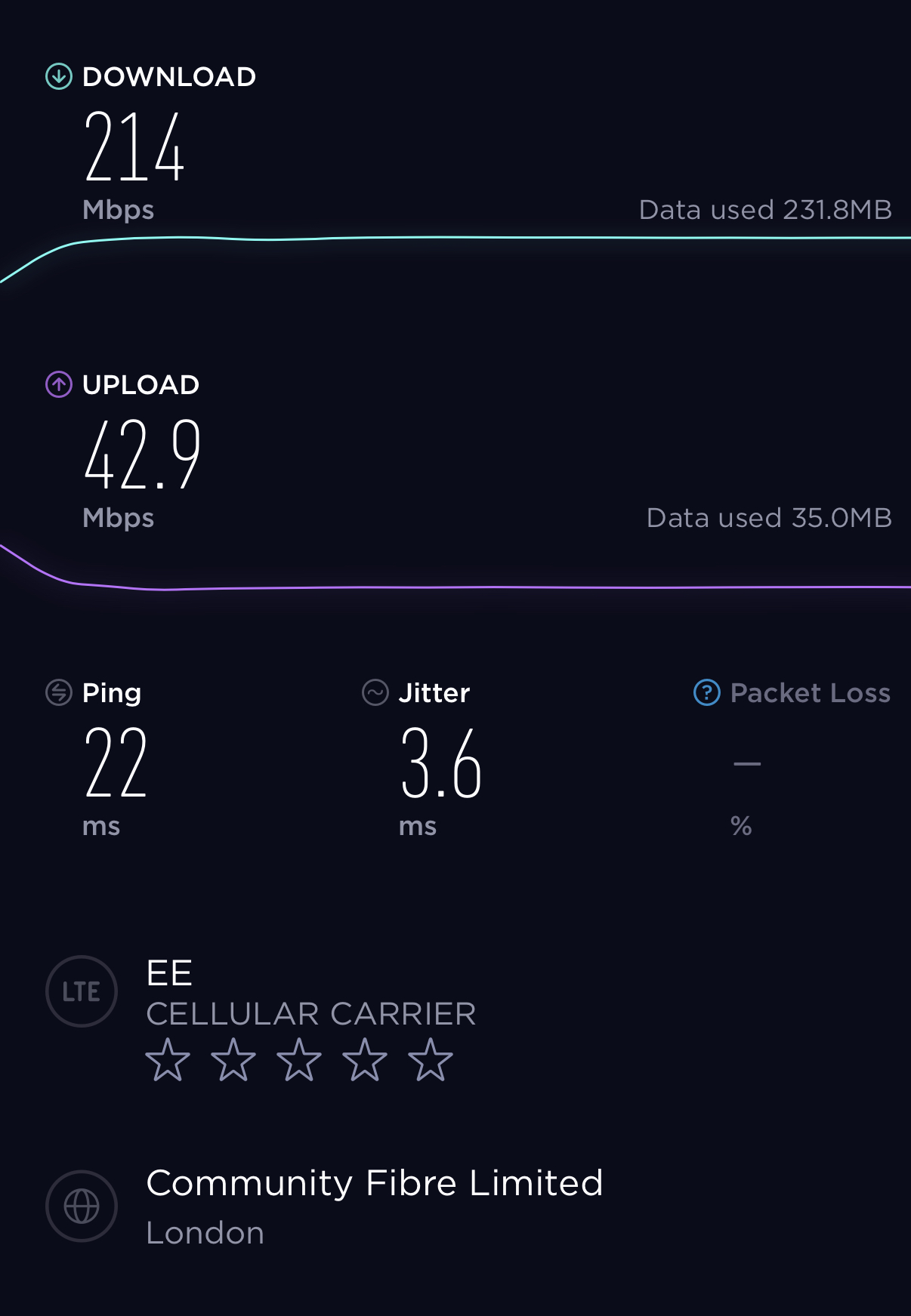Rate EE carrier four stars
The image size is (911, 1316).
pos(365,1059)
